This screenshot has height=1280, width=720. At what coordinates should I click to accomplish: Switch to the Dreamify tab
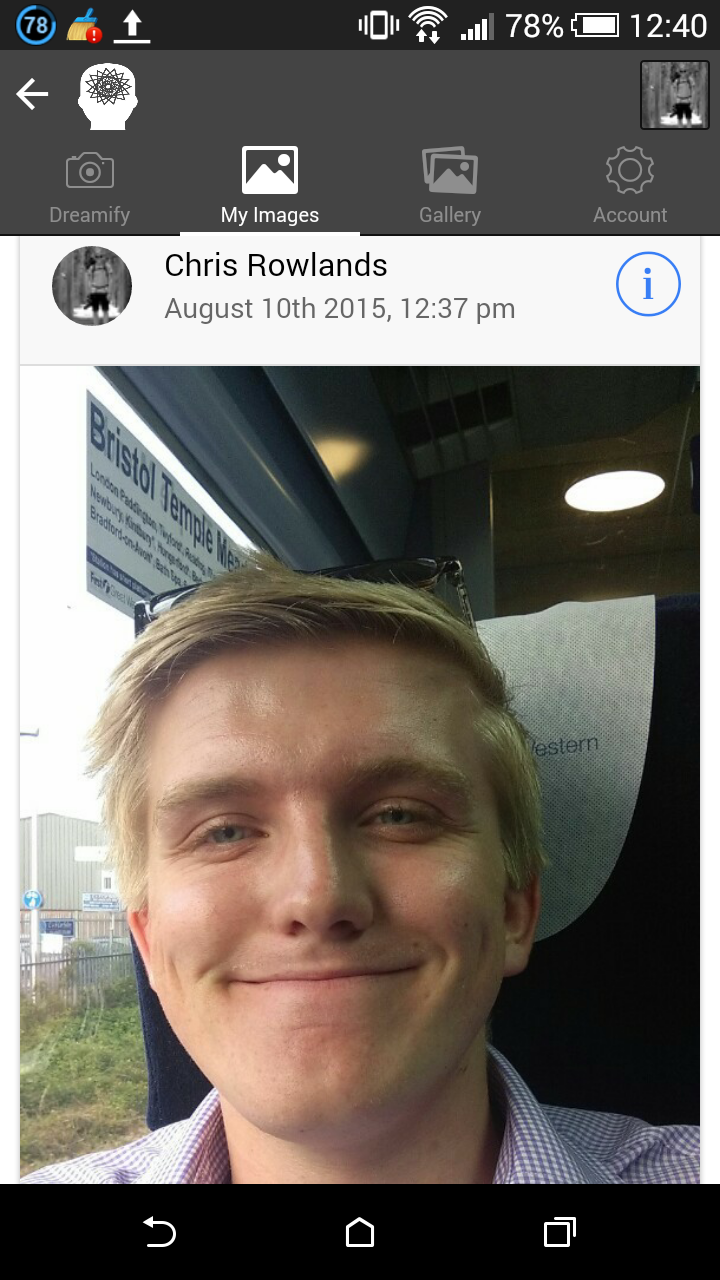point(90,188)
